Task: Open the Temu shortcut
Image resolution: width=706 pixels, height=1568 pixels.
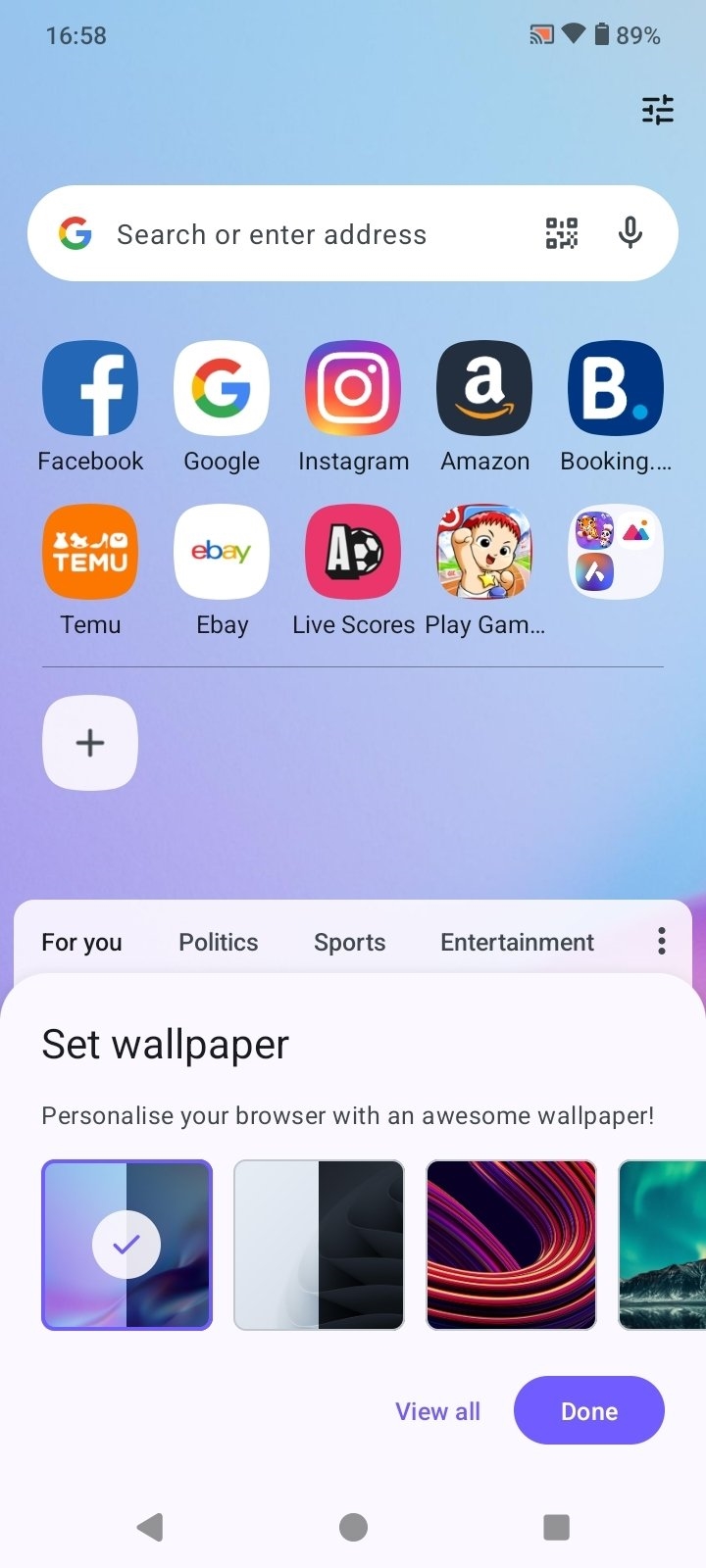Action: (x=90, y=552)
